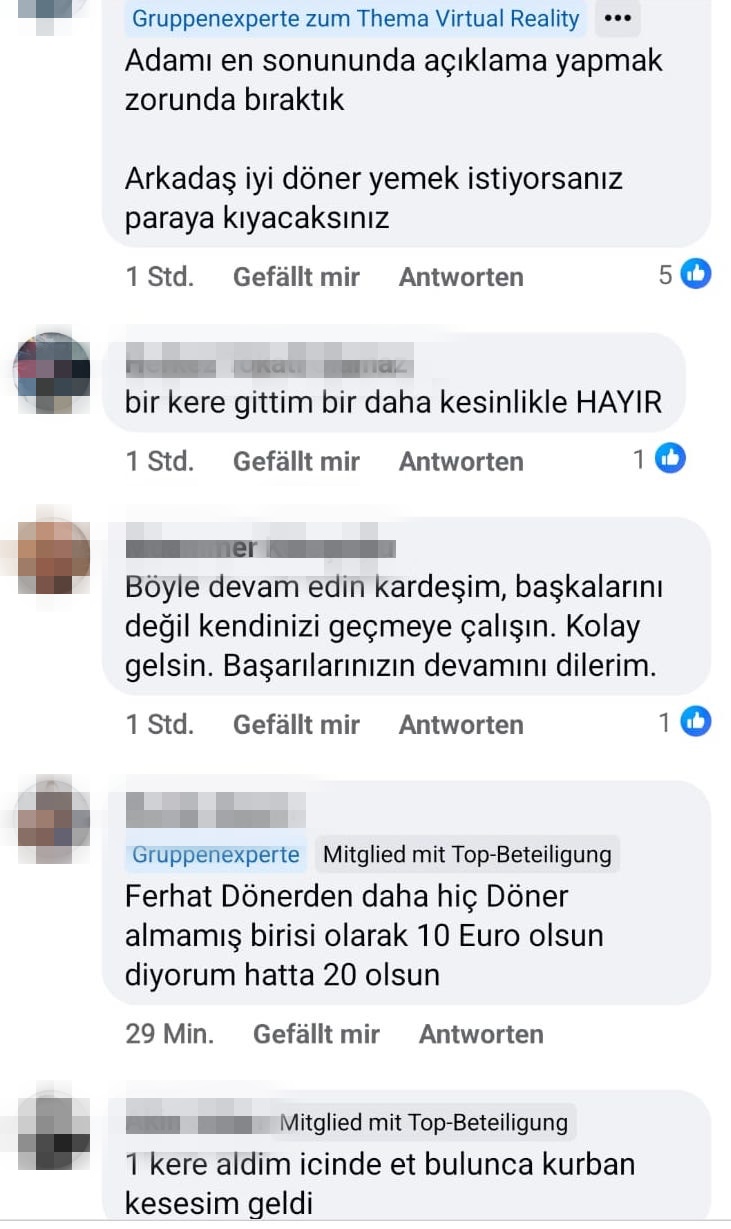View reactions on 'kesinlikle HAYIR' comment
Screen dimensions: 731x1229
click(x=659, y=459)
